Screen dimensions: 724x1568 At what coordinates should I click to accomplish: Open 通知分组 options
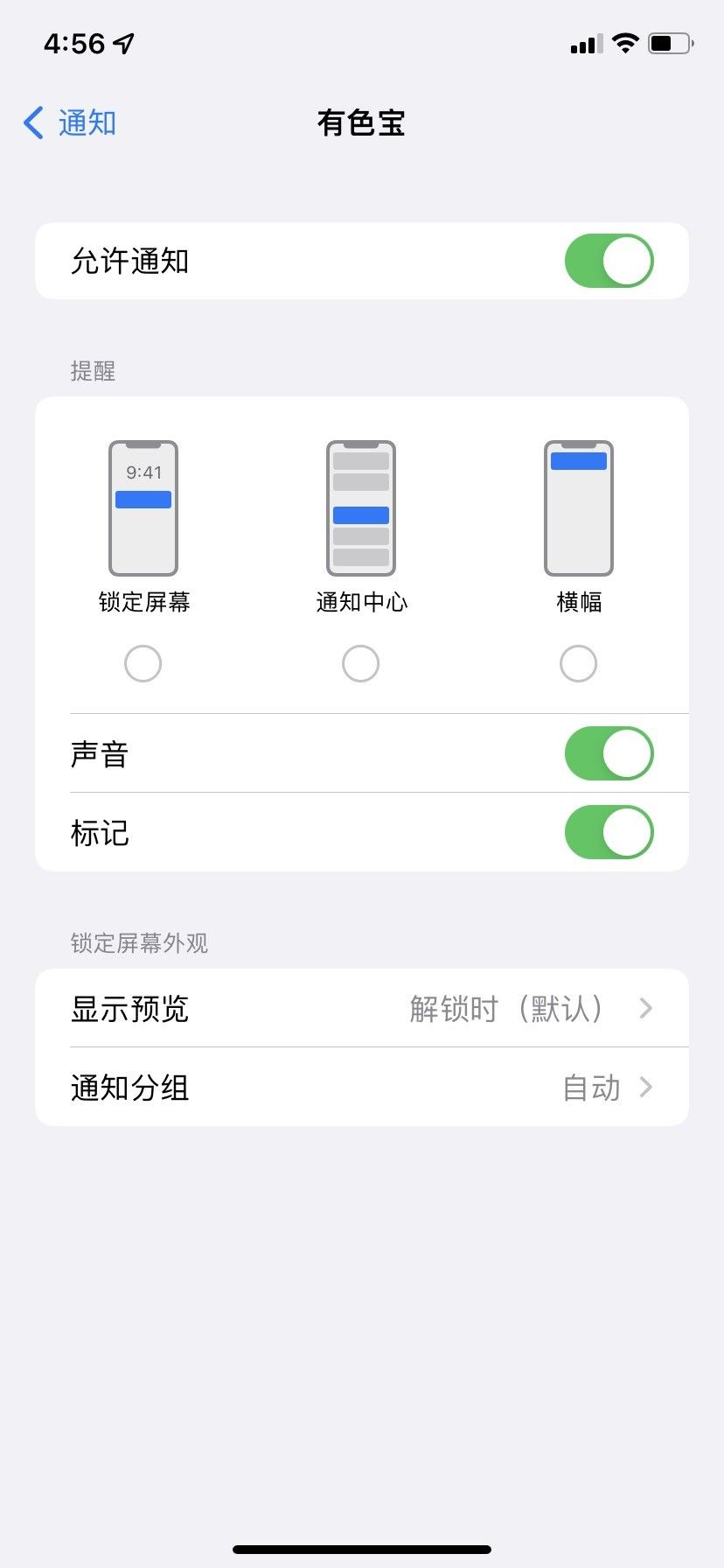(x=362, y=1087)
